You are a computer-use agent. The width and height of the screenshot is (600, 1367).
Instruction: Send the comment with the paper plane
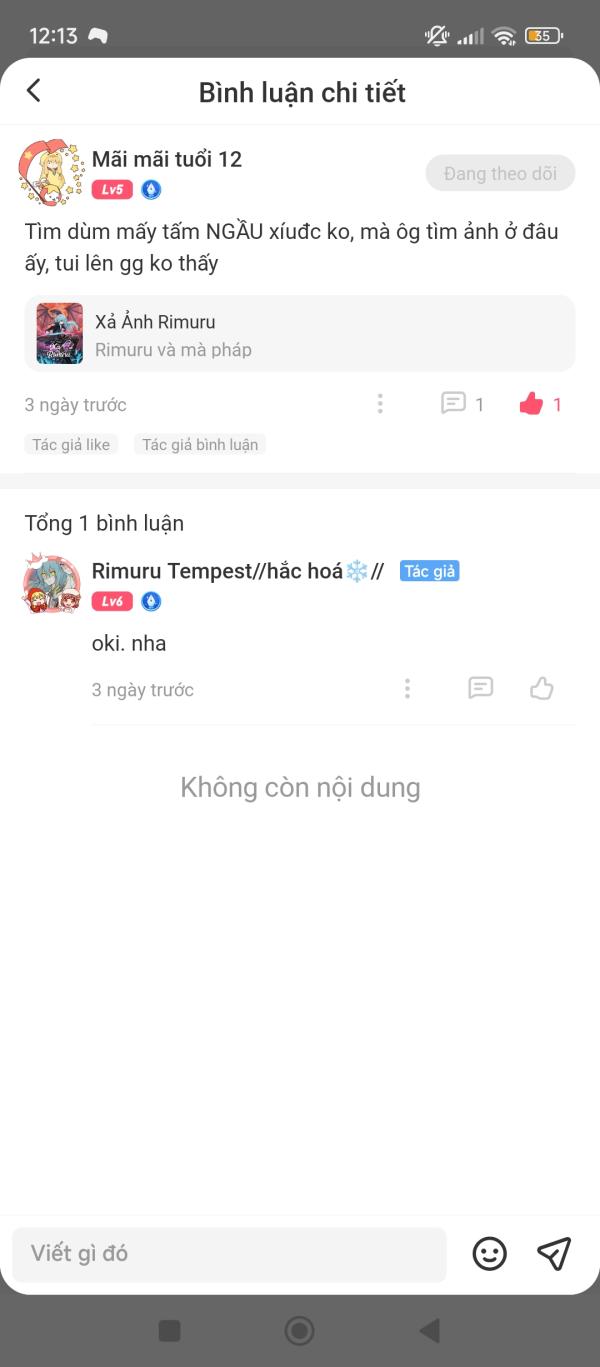(553, 1253)
